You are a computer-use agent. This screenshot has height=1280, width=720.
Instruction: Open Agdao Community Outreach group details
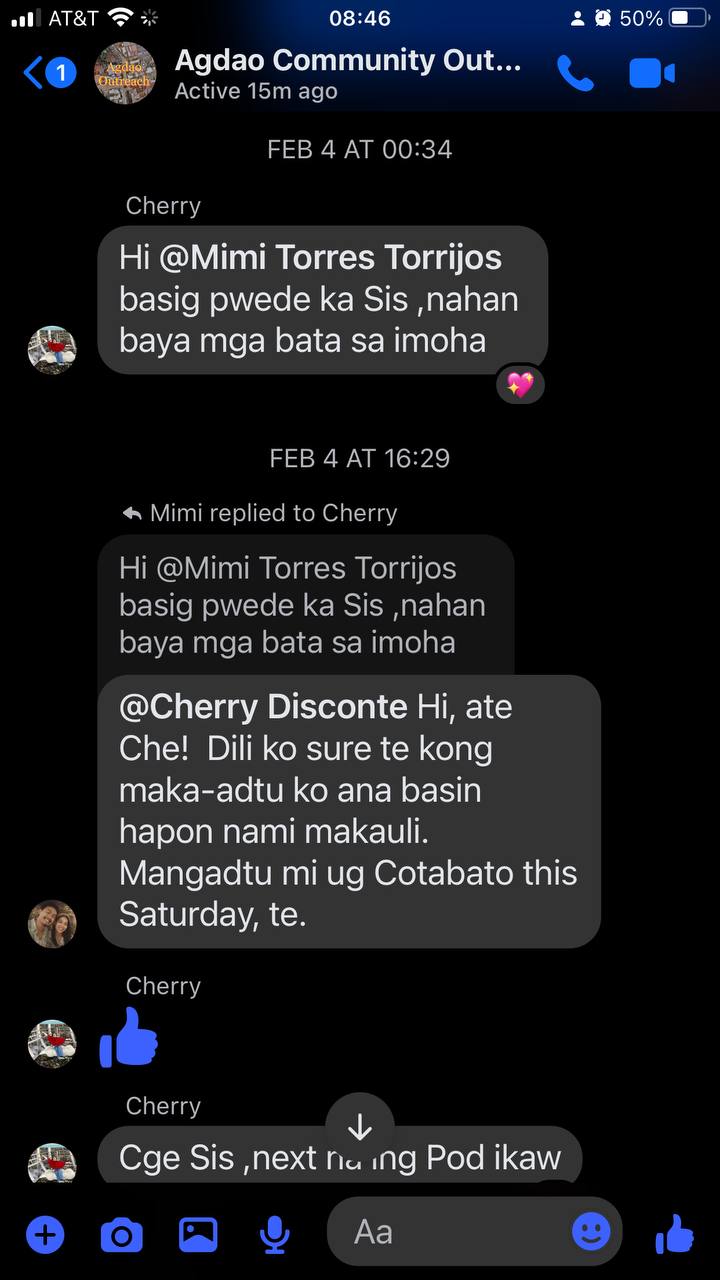[x=347, y=73]
